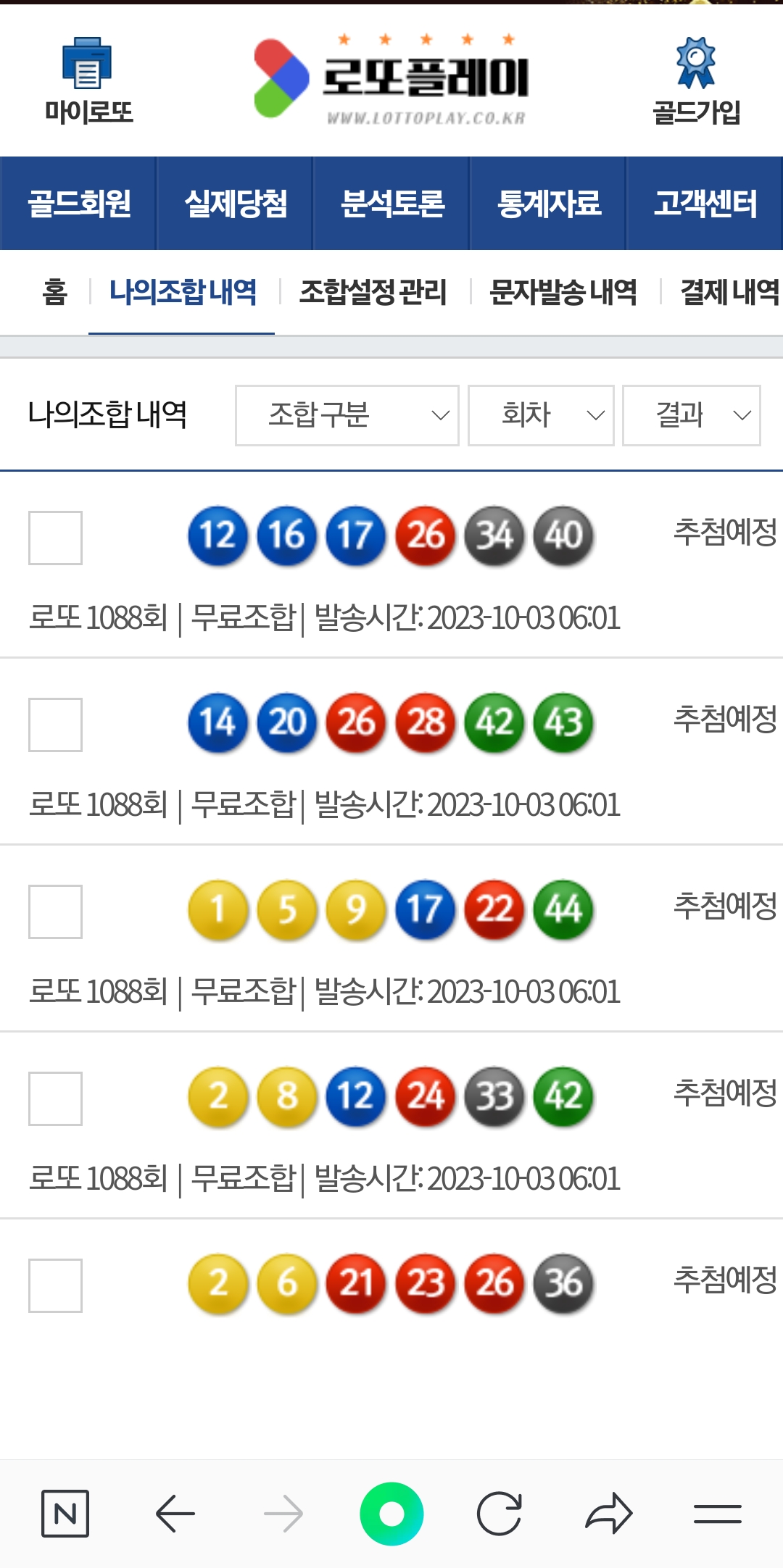Go to 로또플레이 home via logo
Viewport: 783px width, 1568px height.
coord(391,80)
